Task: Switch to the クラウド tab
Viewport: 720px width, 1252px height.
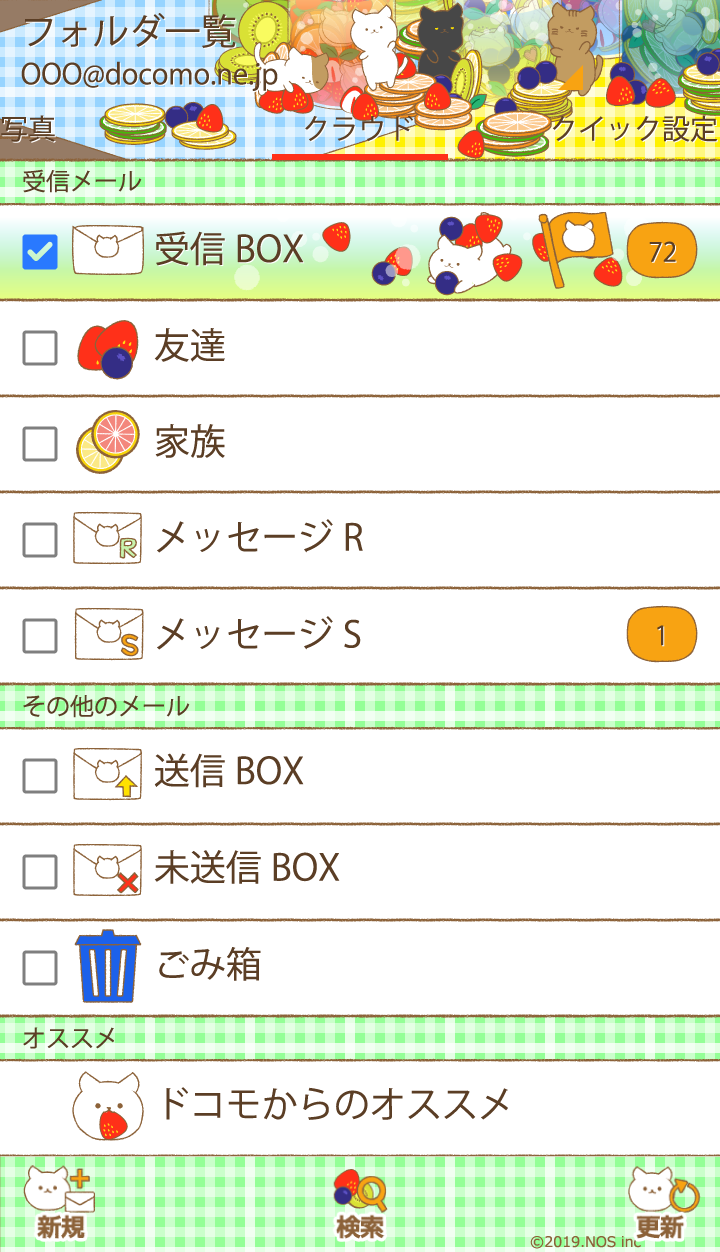Action: (x=358, y=130)
